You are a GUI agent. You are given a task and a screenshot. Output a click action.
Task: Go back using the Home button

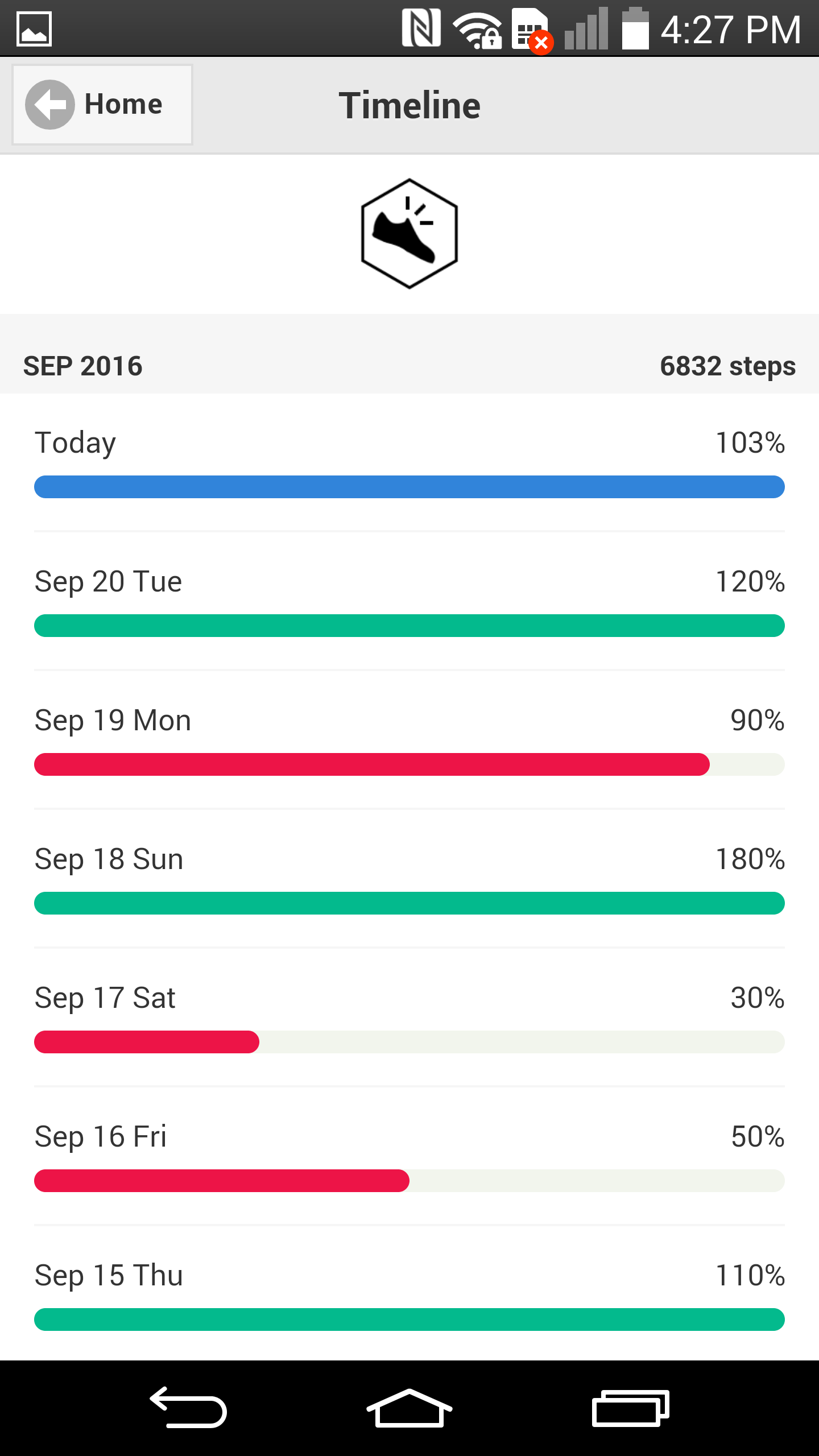pyautogui.click(x=102, y=105)
